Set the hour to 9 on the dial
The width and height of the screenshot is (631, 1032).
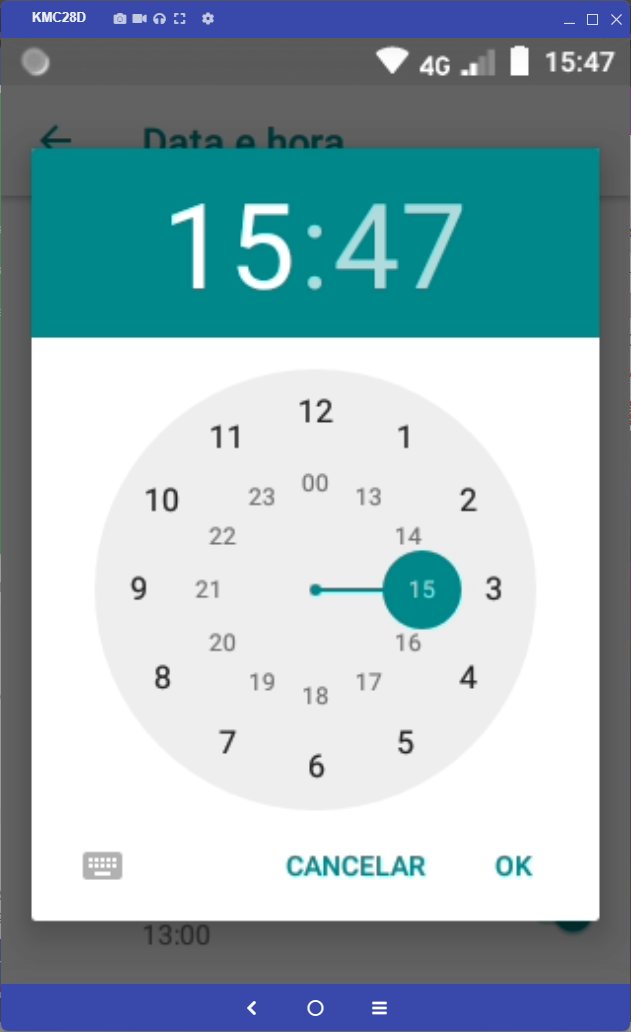pos(138,588)
